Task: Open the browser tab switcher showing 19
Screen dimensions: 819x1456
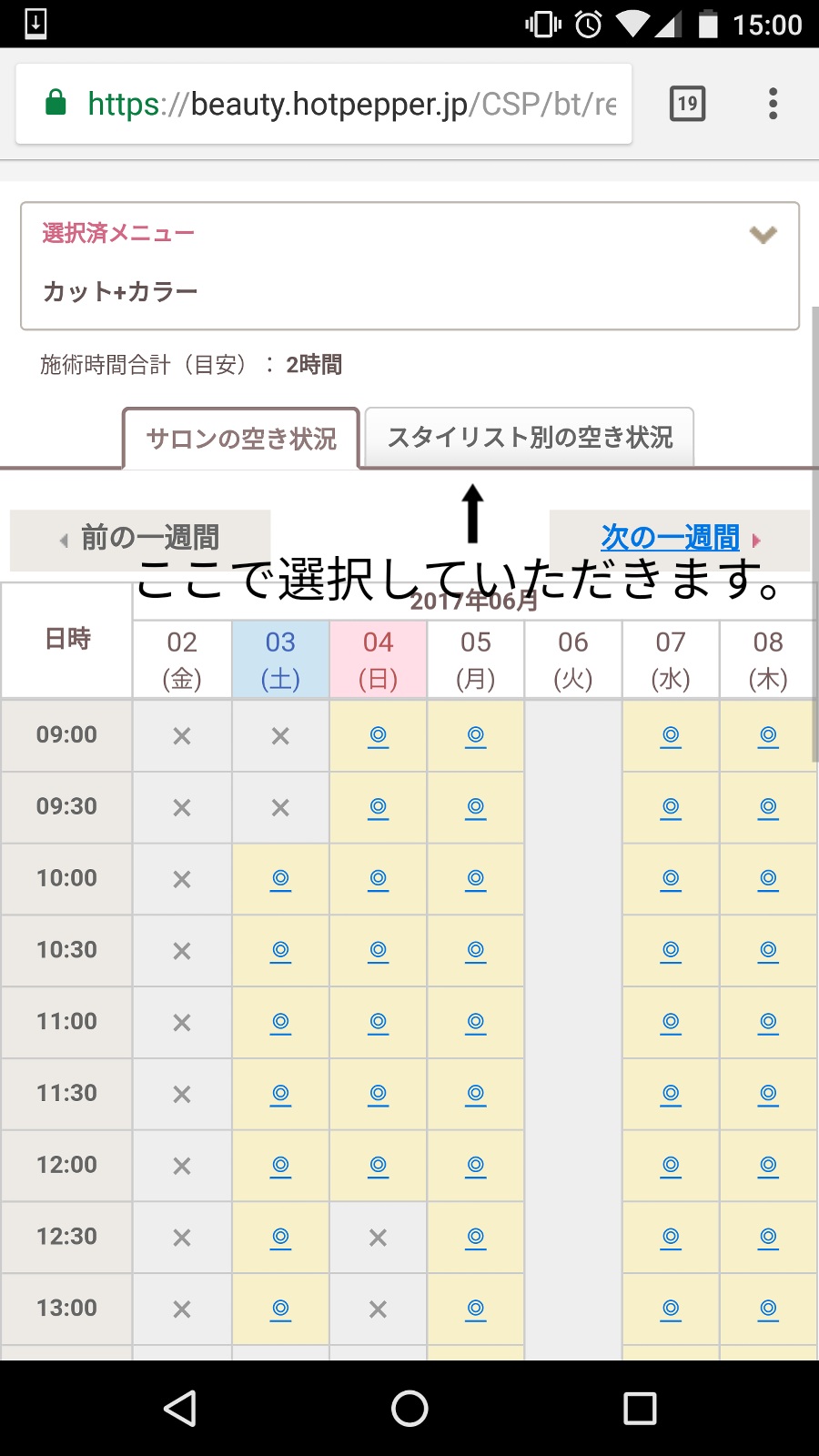Action: [687, 104]
